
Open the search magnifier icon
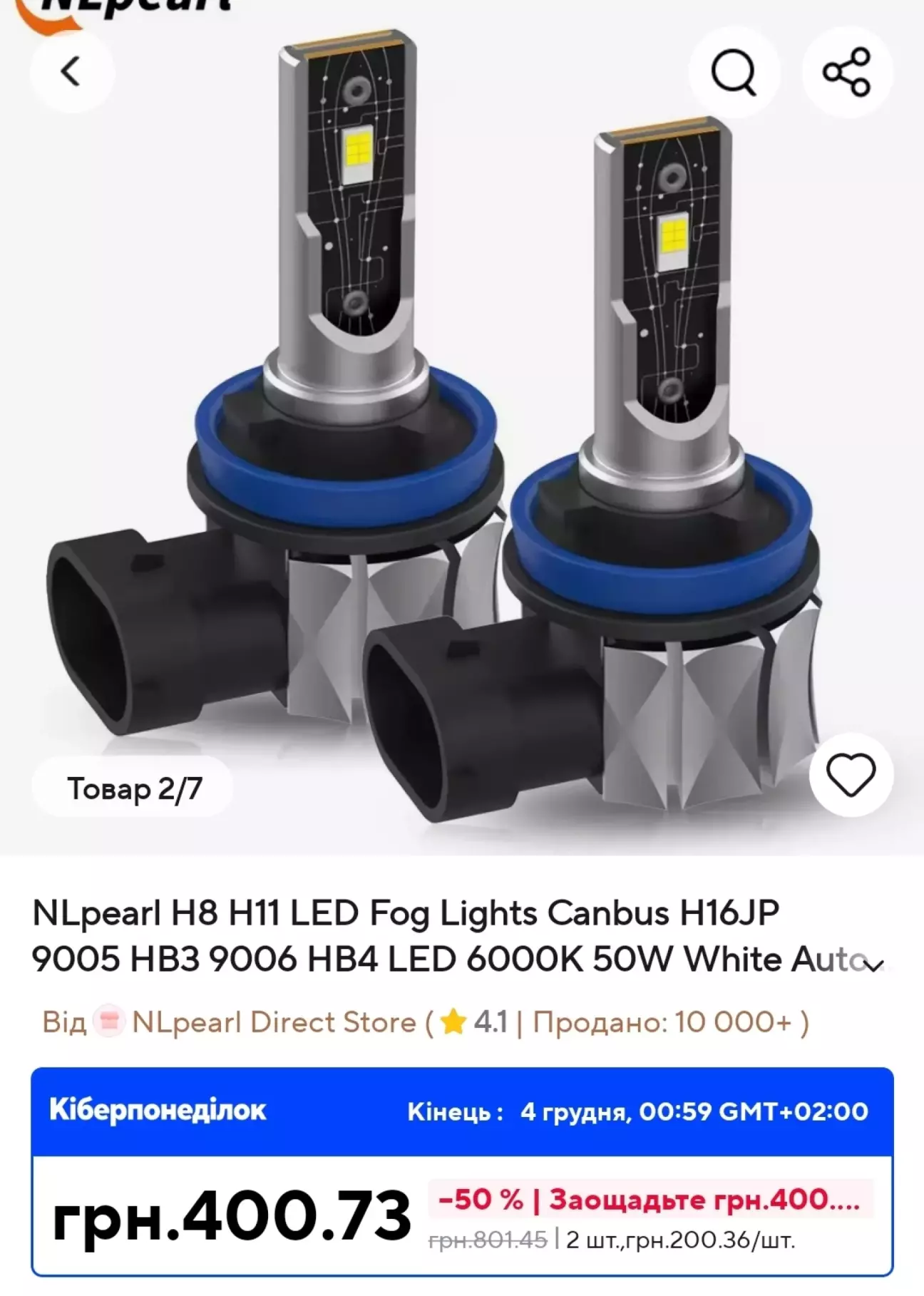(x=734, y=72)
